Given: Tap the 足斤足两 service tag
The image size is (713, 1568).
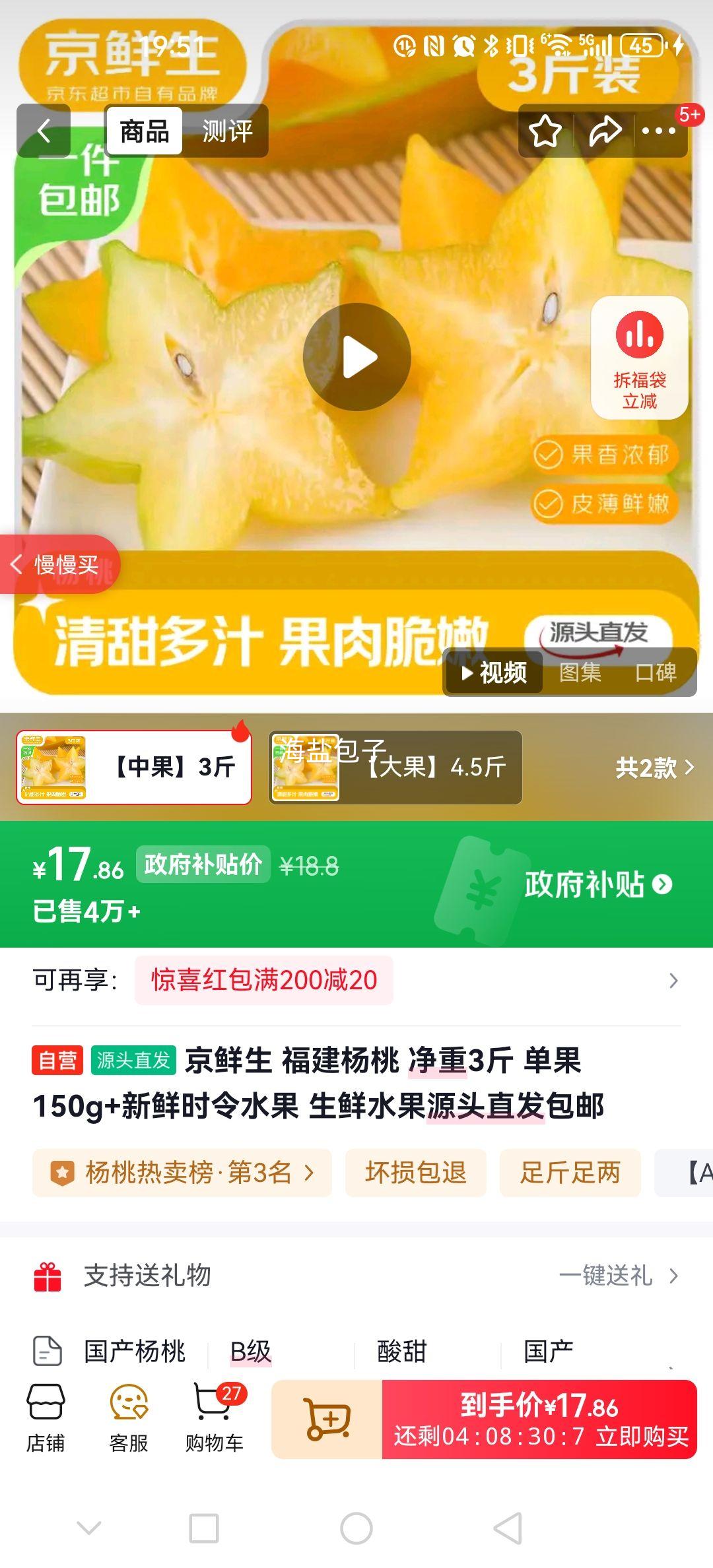Looking at the screenshot, I should tap(572, 1173).
